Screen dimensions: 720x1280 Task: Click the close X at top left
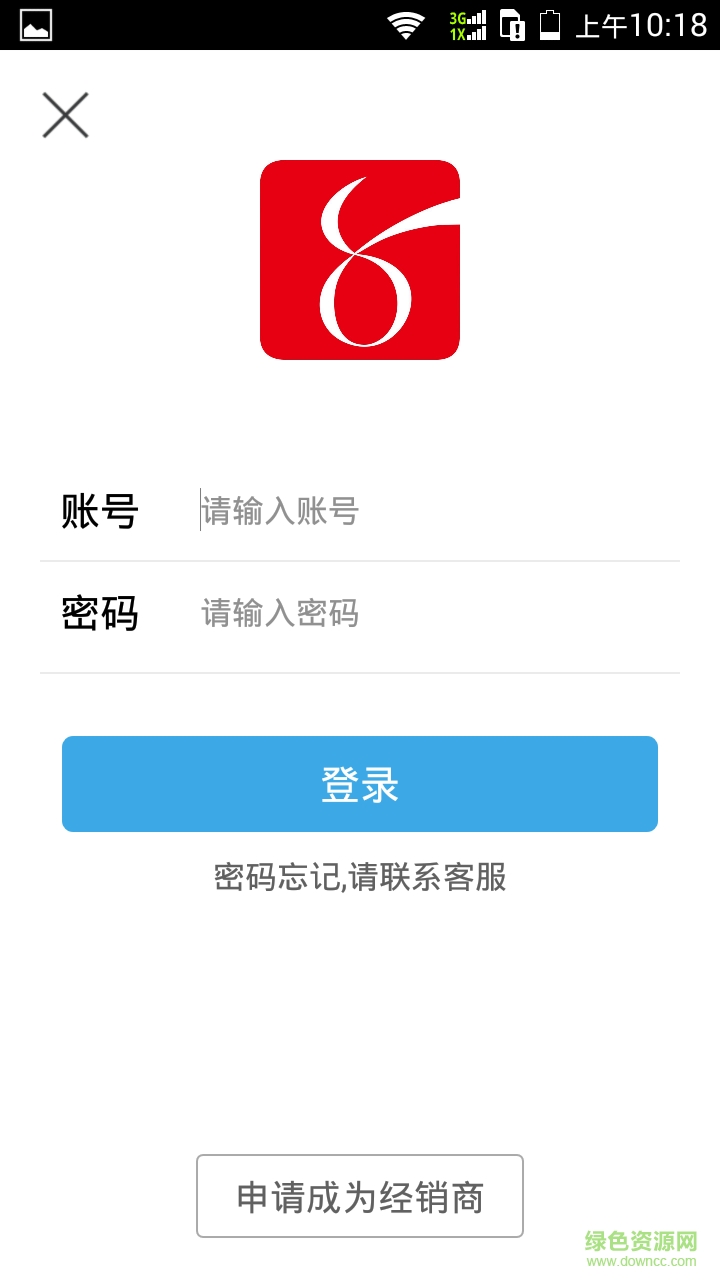click(x=66, y=114)
